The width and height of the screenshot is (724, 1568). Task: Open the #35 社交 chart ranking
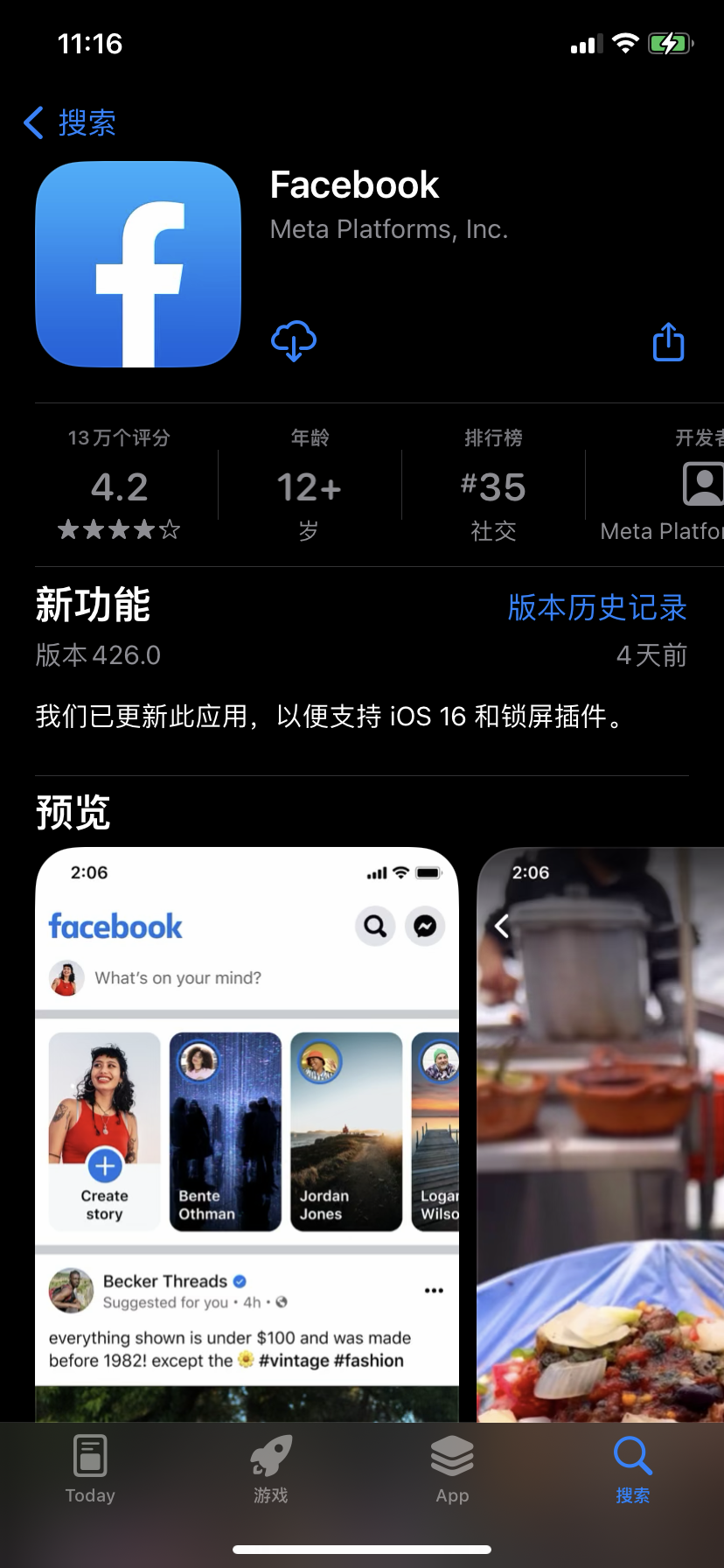[x=493, y=486]
